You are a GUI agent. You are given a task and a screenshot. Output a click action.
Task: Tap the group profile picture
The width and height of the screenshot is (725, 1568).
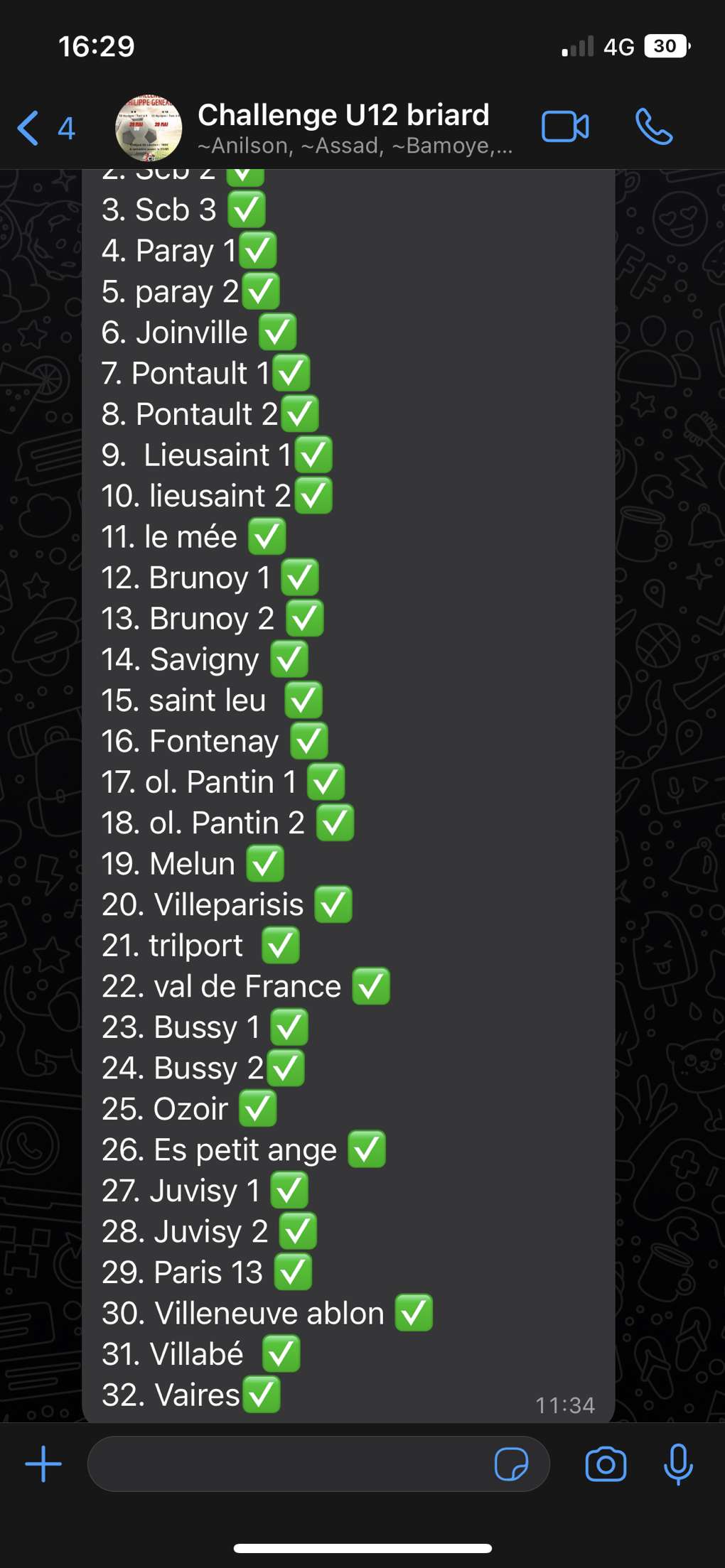pyautogui.click(x=148, y=129)
